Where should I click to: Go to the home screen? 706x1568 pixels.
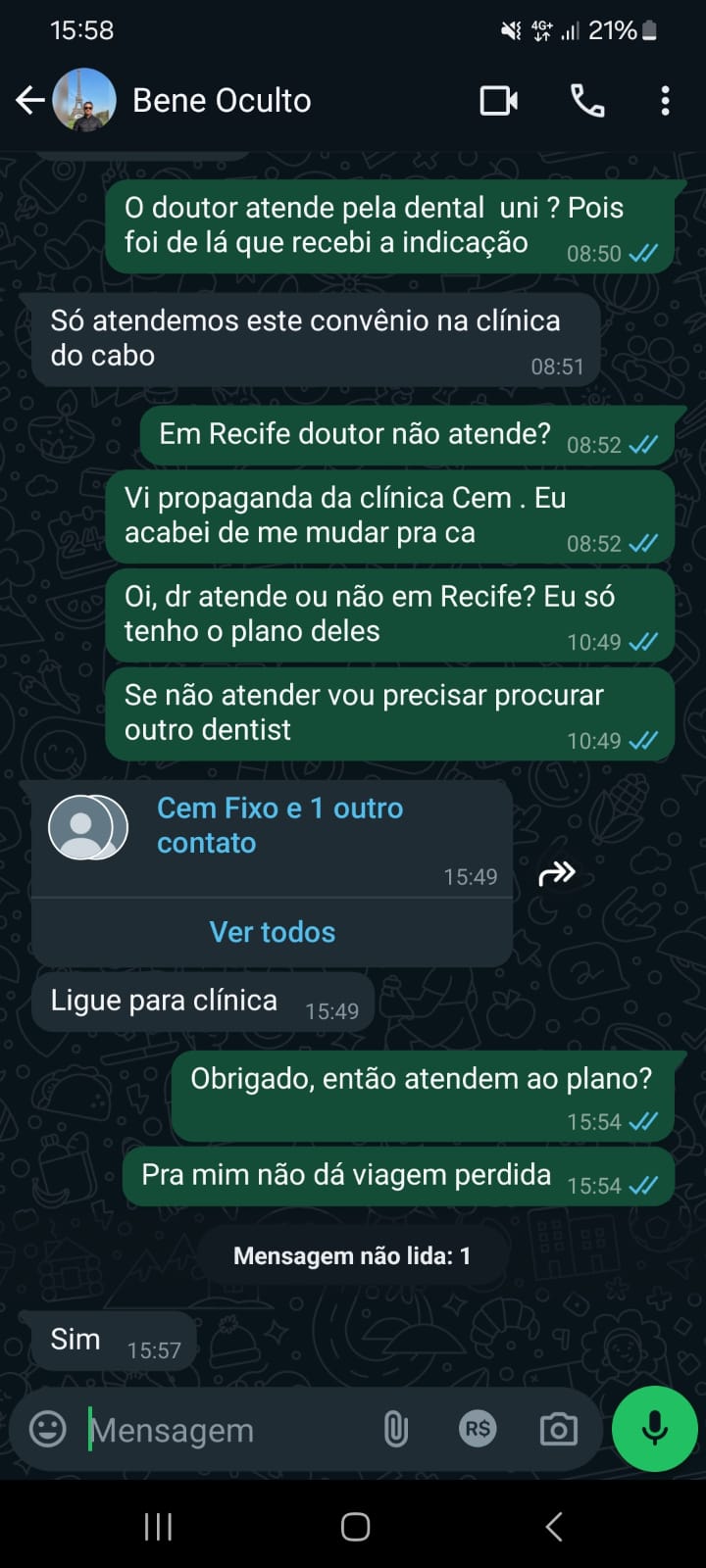click(355, 1526)
